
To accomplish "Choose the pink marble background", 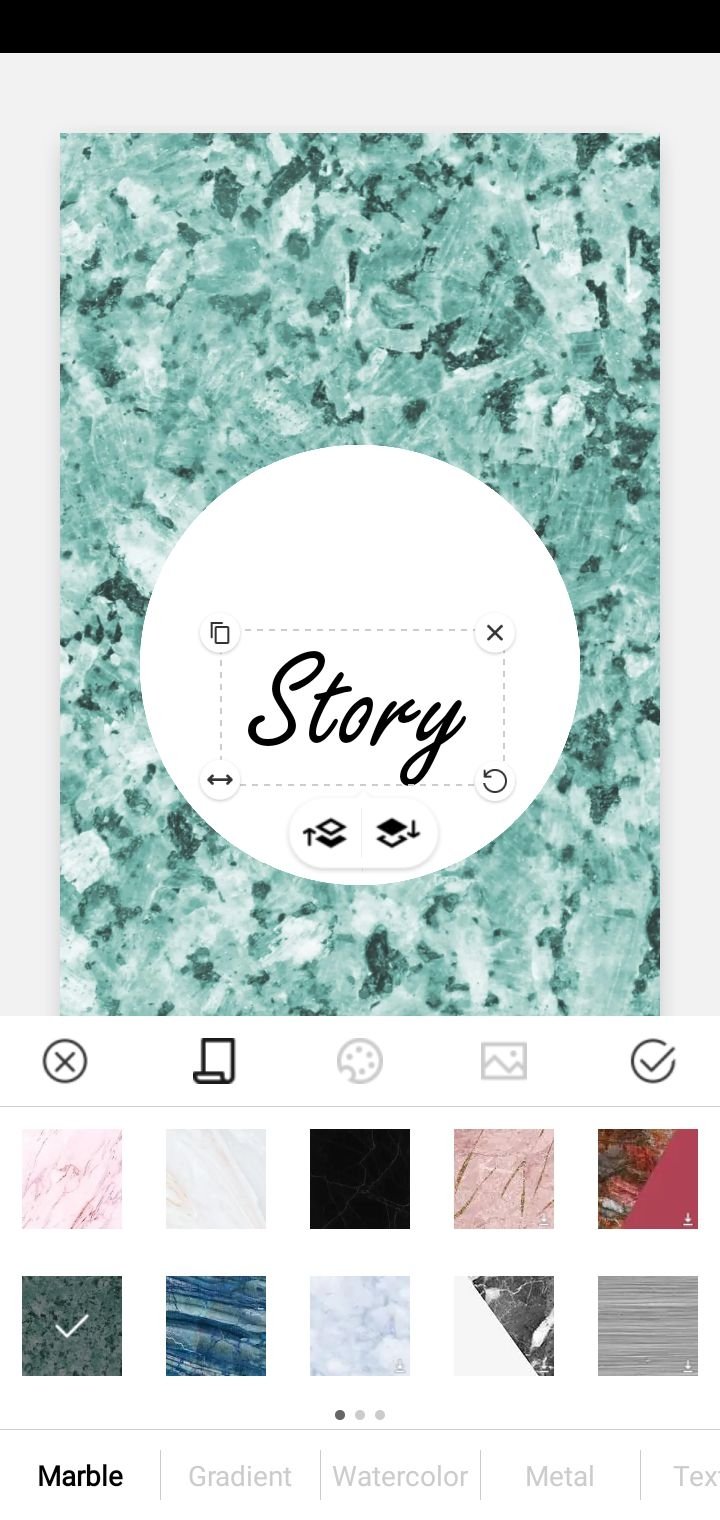I will tap(72, 1179).
